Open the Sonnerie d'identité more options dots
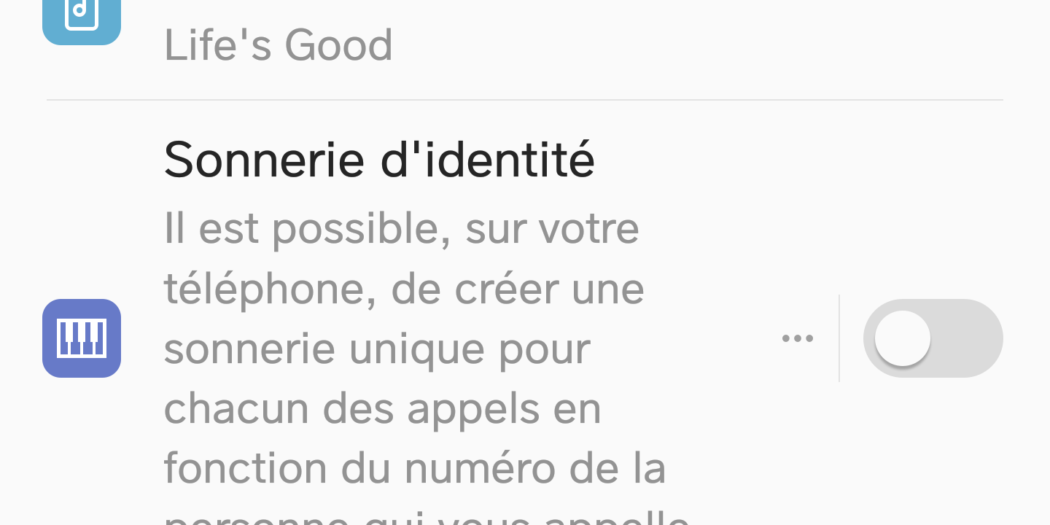The image size is (1050, 525). 797,338
